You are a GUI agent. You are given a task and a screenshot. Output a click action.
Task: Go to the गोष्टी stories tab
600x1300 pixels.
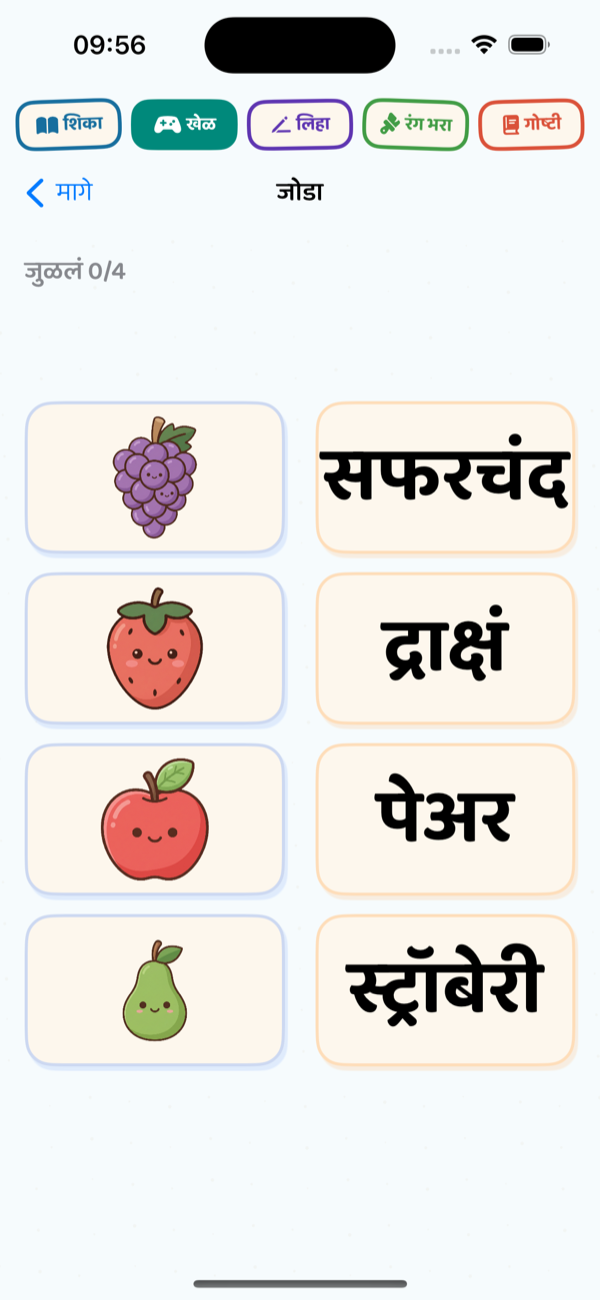(x=531, y=125)
